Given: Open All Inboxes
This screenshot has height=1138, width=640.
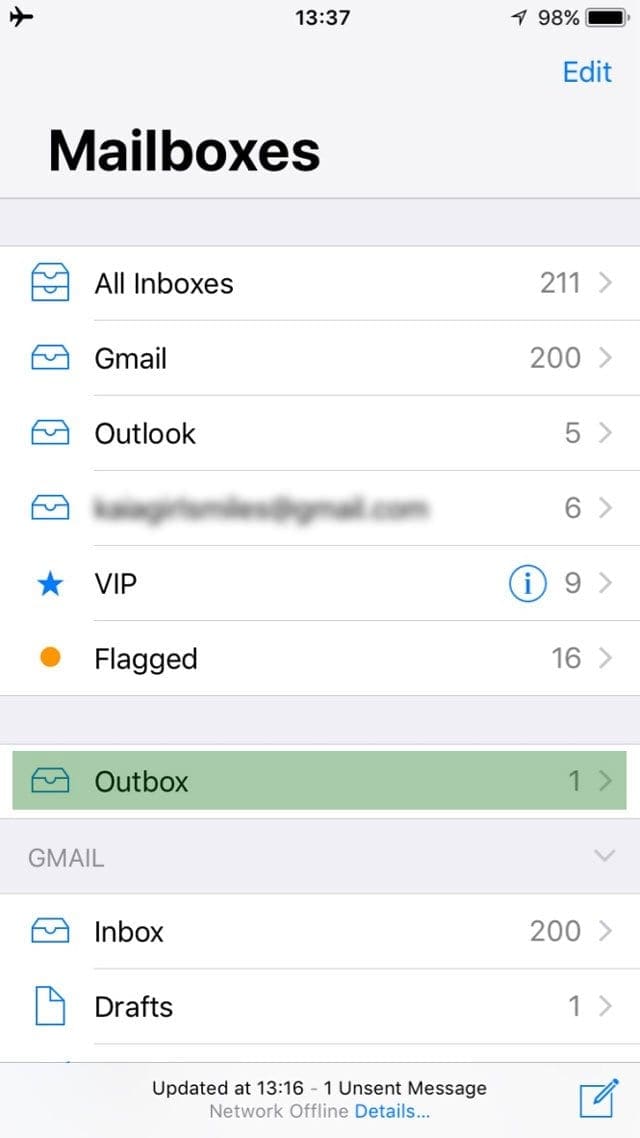Looking at the screenshot, I should pyautogui.click(x=320, y=283).
